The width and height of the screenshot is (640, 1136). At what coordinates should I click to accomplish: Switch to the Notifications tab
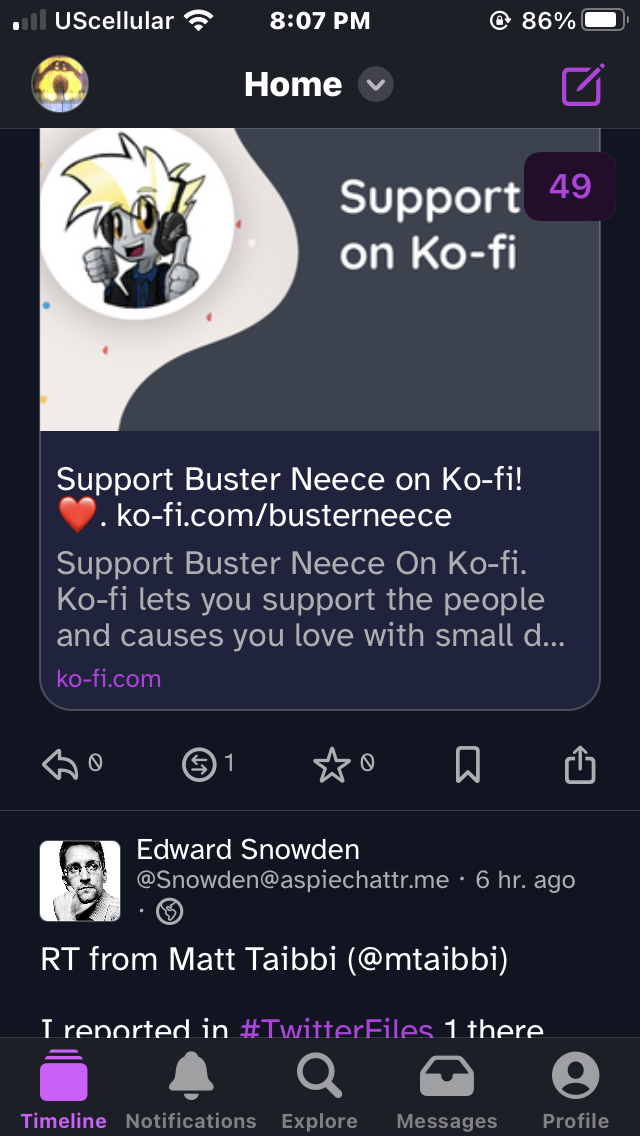191,1090
